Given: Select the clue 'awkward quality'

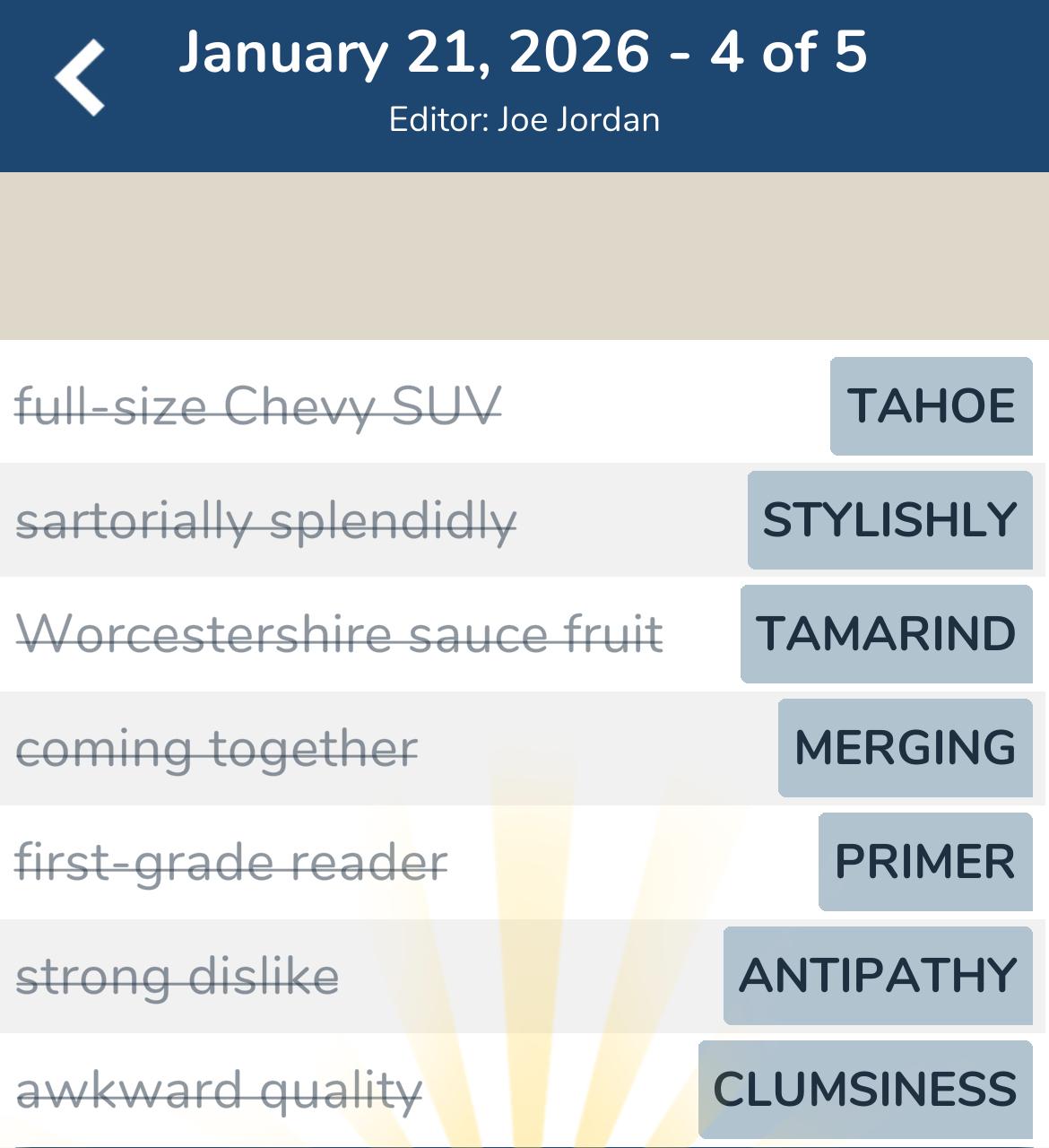Looking at the screenshot, I should tap(217, 1088).
